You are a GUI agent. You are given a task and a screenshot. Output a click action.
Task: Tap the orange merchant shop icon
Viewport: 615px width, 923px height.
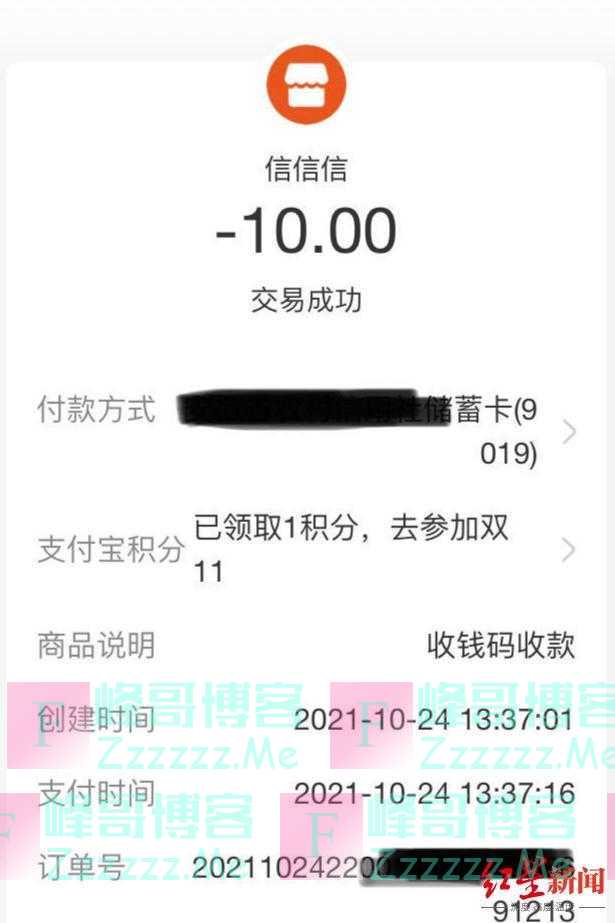306,85
